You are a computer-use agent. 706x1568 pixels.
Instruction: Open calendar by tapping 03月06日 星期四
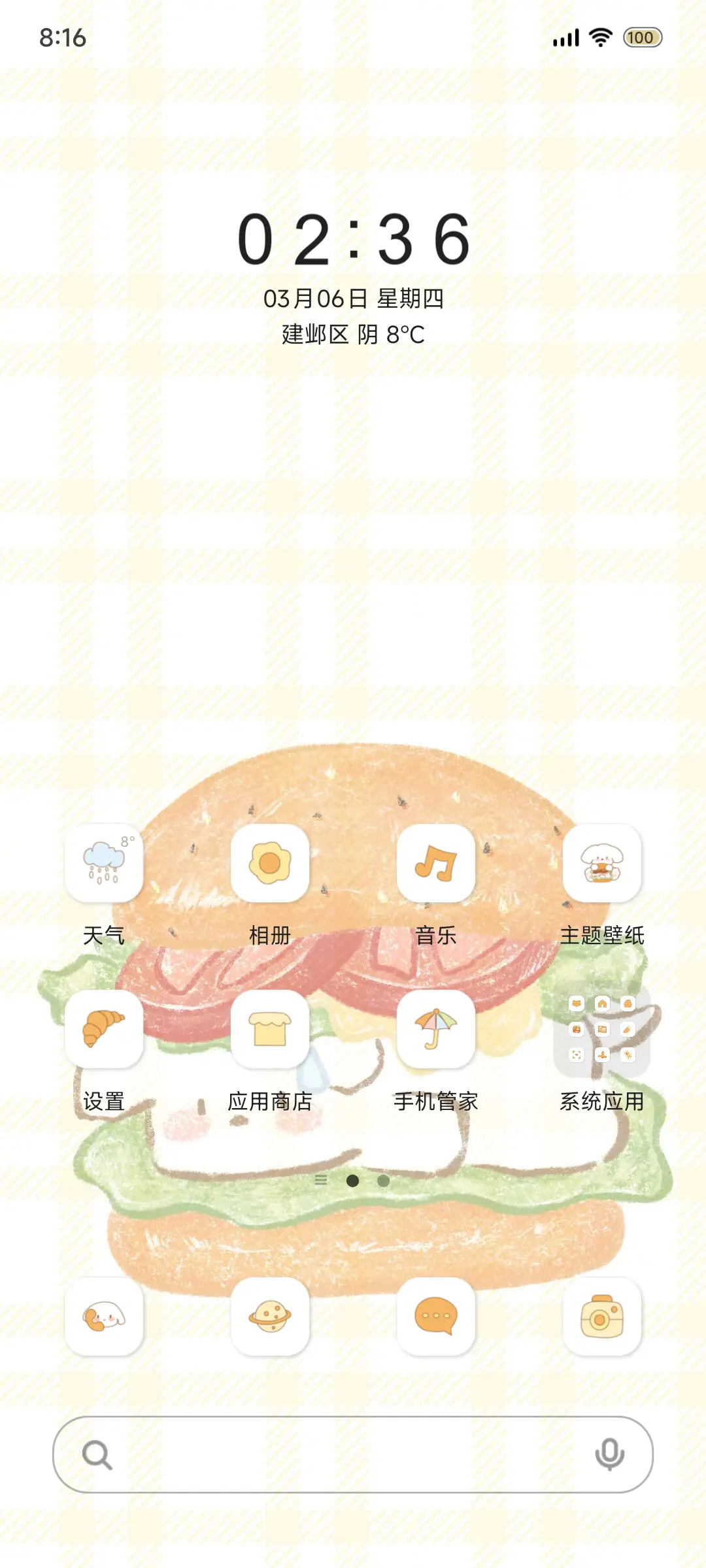pos(353,298)
